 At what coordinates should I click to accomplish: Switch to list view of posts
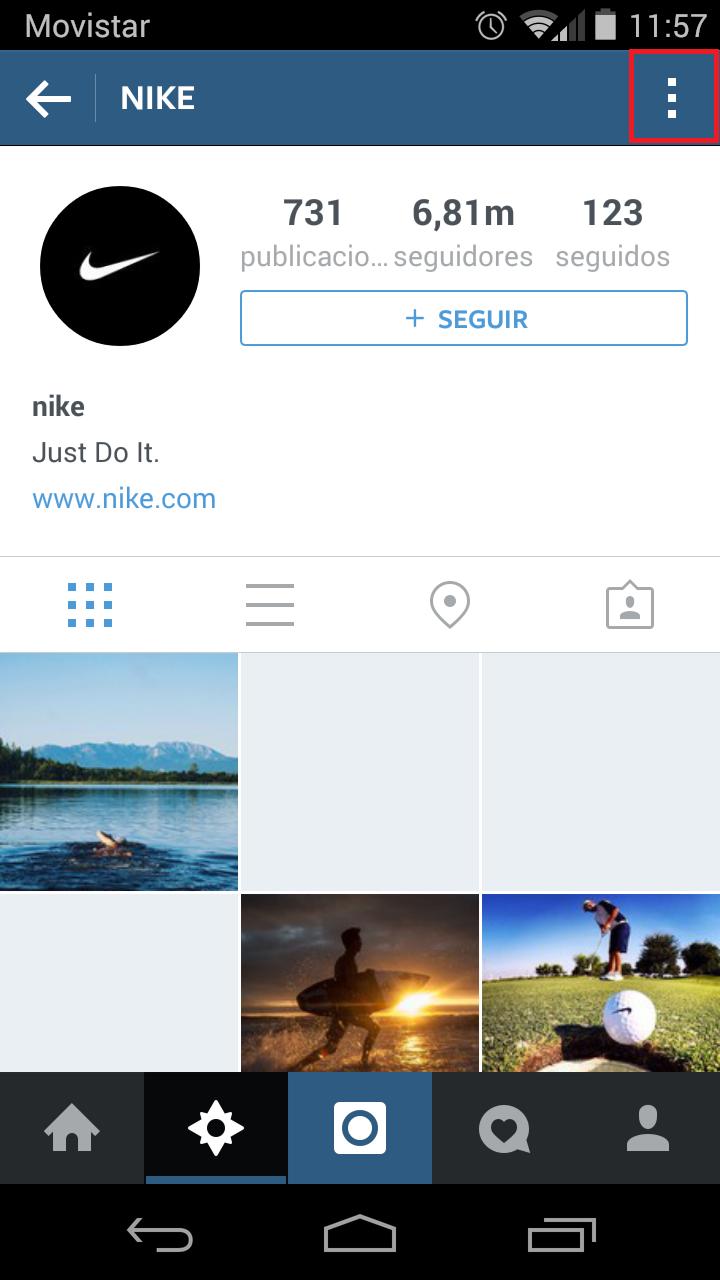click(270, 605)
